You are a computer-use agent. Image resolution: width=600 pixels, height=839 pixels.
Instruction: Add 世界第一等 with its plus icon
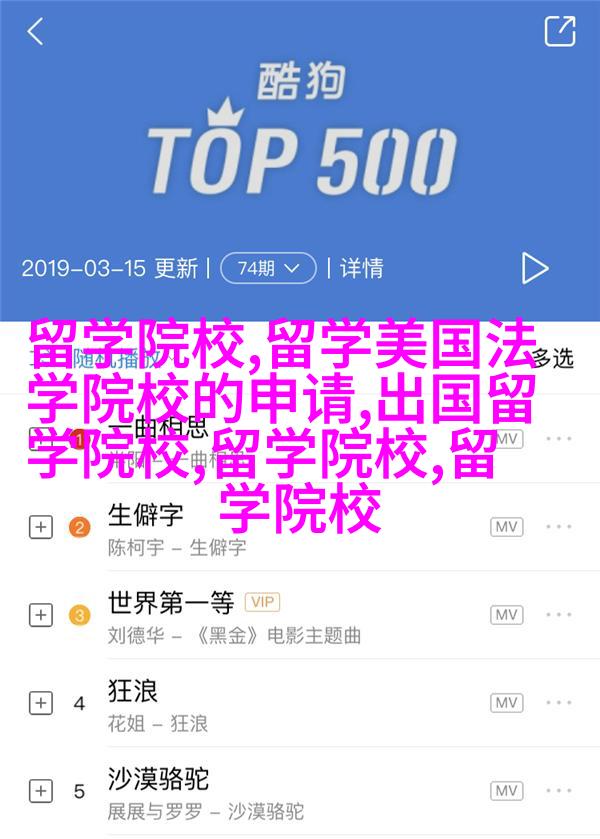coord(40,615)
